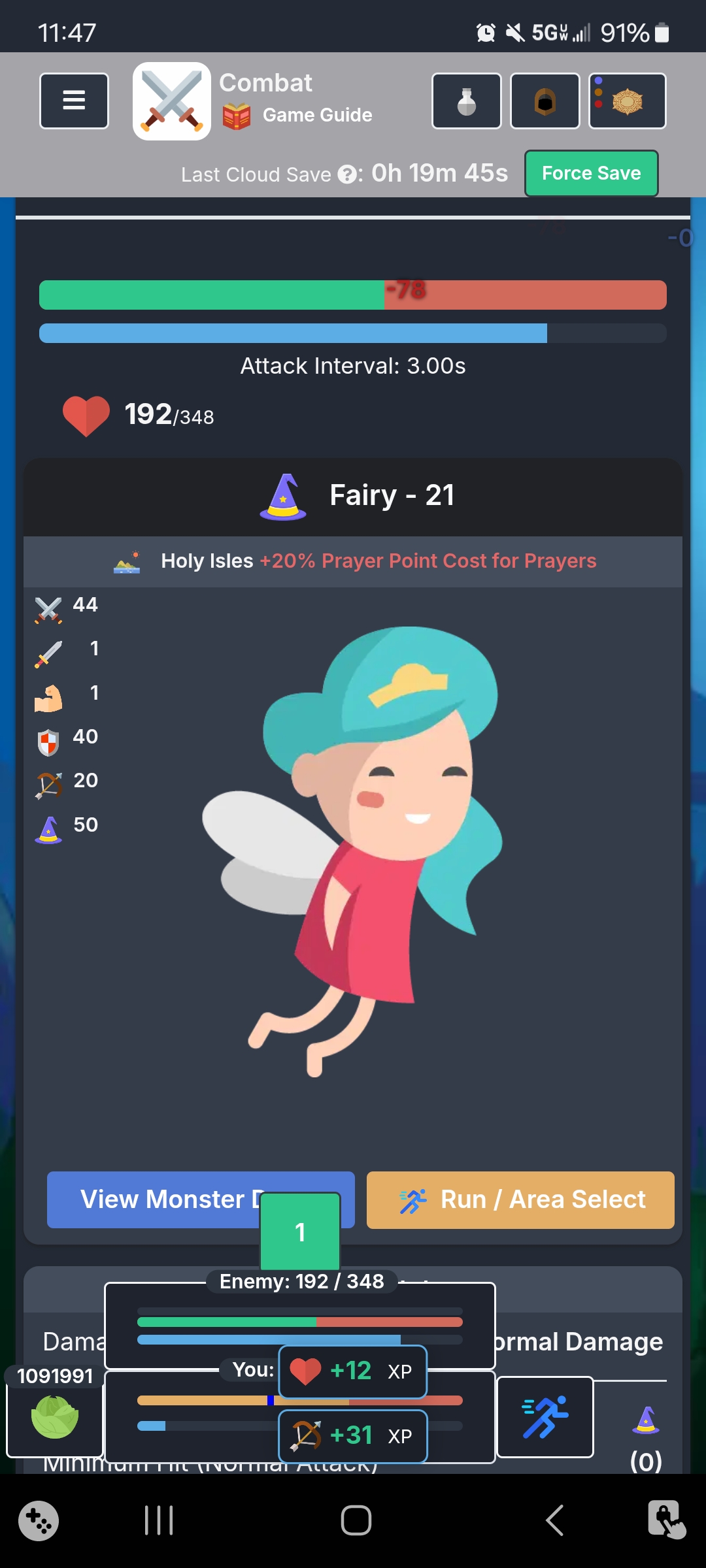The image size is (706, 1568).
Task: Tap the cloud save help question mark
Action: click(347, 175)
